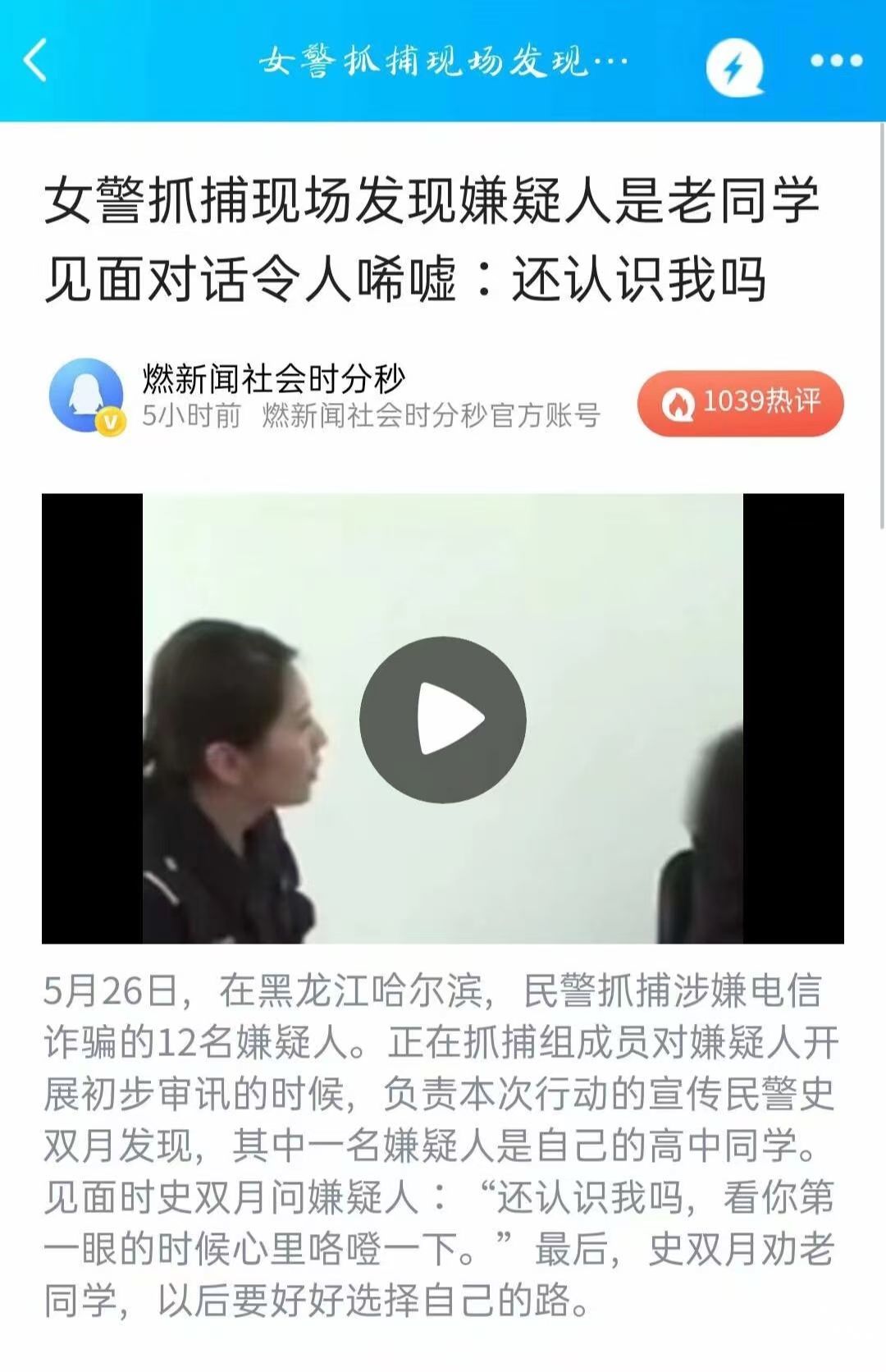The width and height of the screenshot is (886, 1372).
Task: Open the lightning chat bubble icon
Action: [x=734, y=66]
